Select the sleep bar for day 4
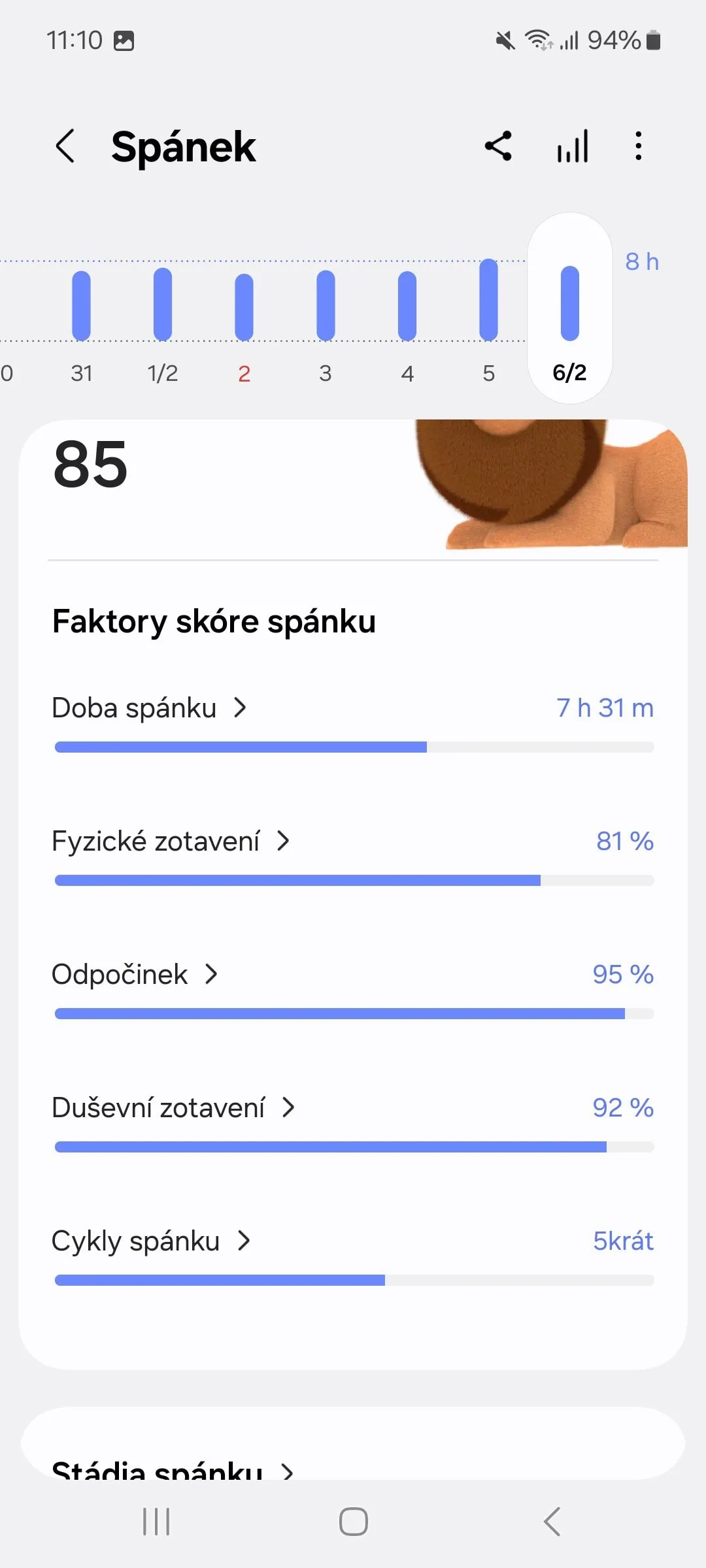706x1568 pixels. (x=407, y=306)
